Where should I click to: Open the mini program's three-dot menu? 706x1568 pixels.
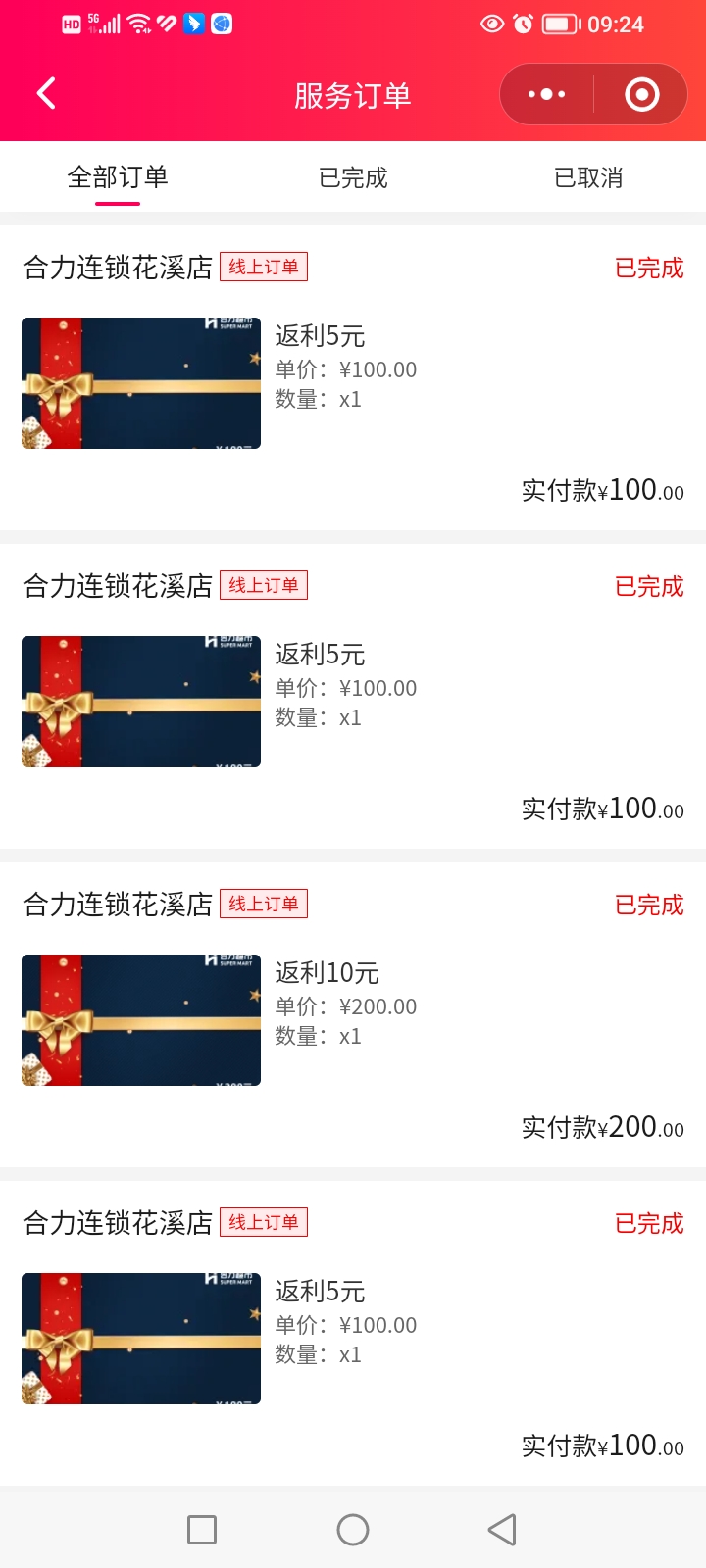point(546,94)
